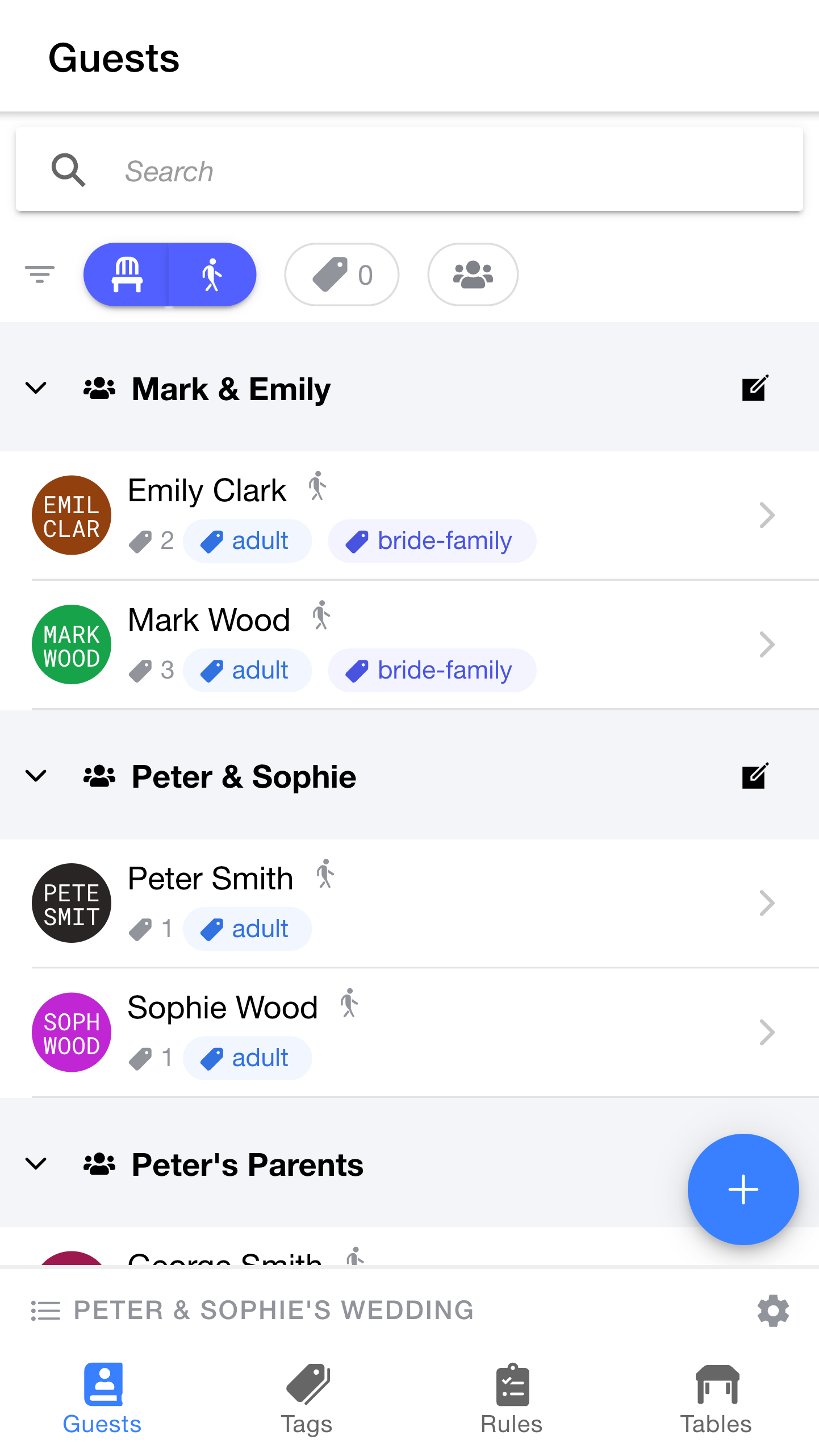Toggle the group view chip
Viewport: 819px width, 1456px height.
coord(473,274)
